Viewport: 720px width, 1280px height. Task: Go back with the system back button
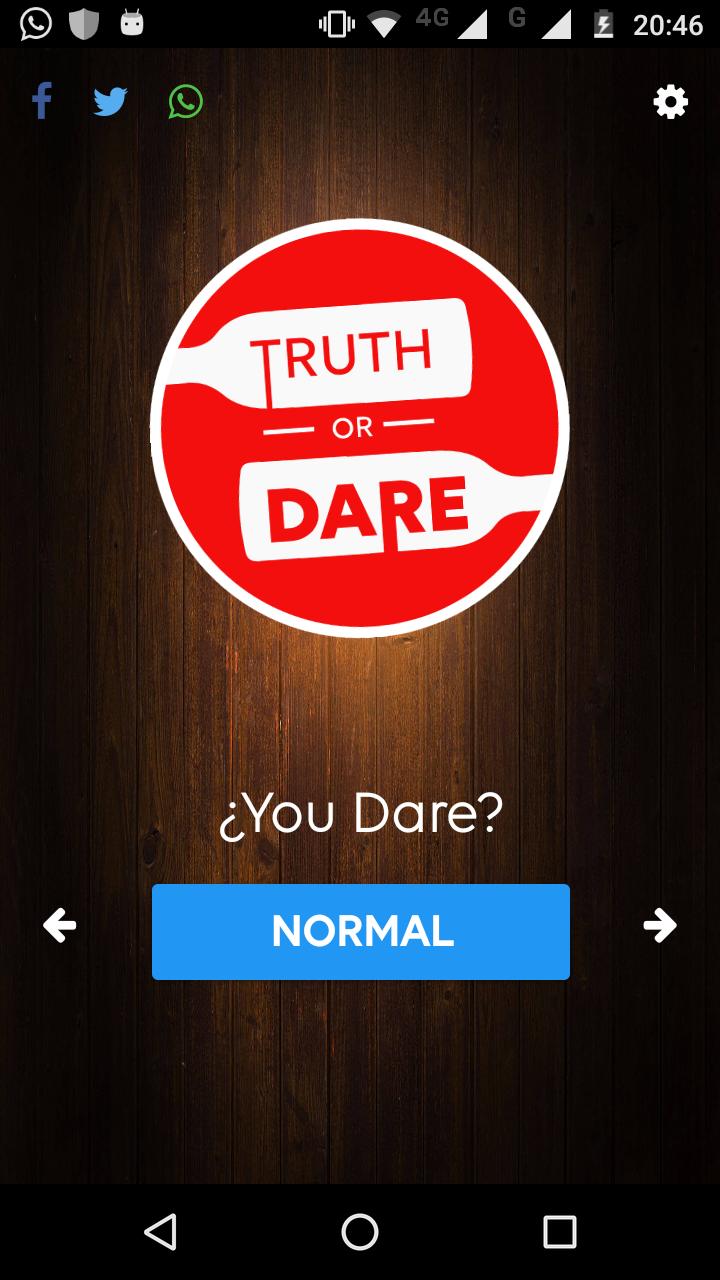point(160,1232)
